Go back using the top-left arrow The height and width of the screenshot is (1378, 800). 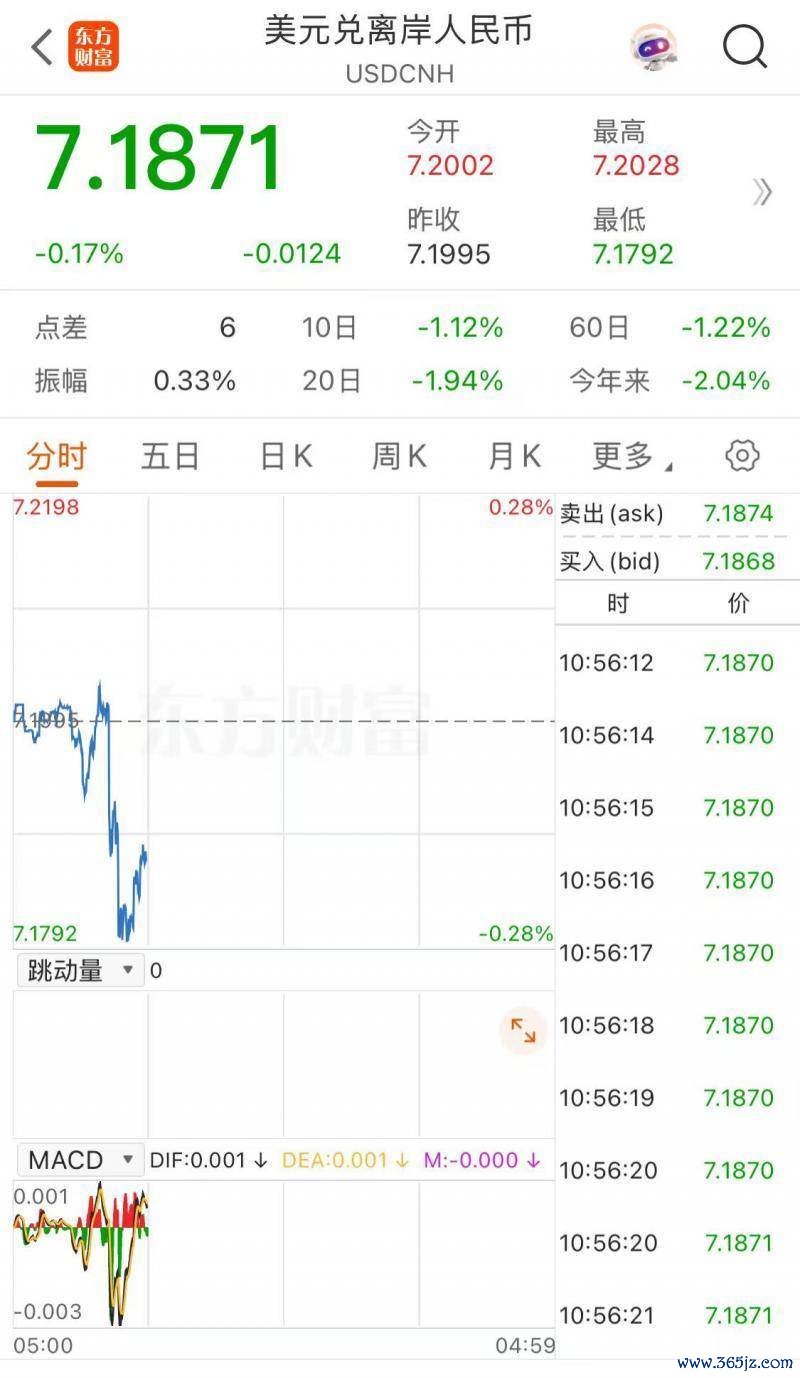(x=42, y=47)
